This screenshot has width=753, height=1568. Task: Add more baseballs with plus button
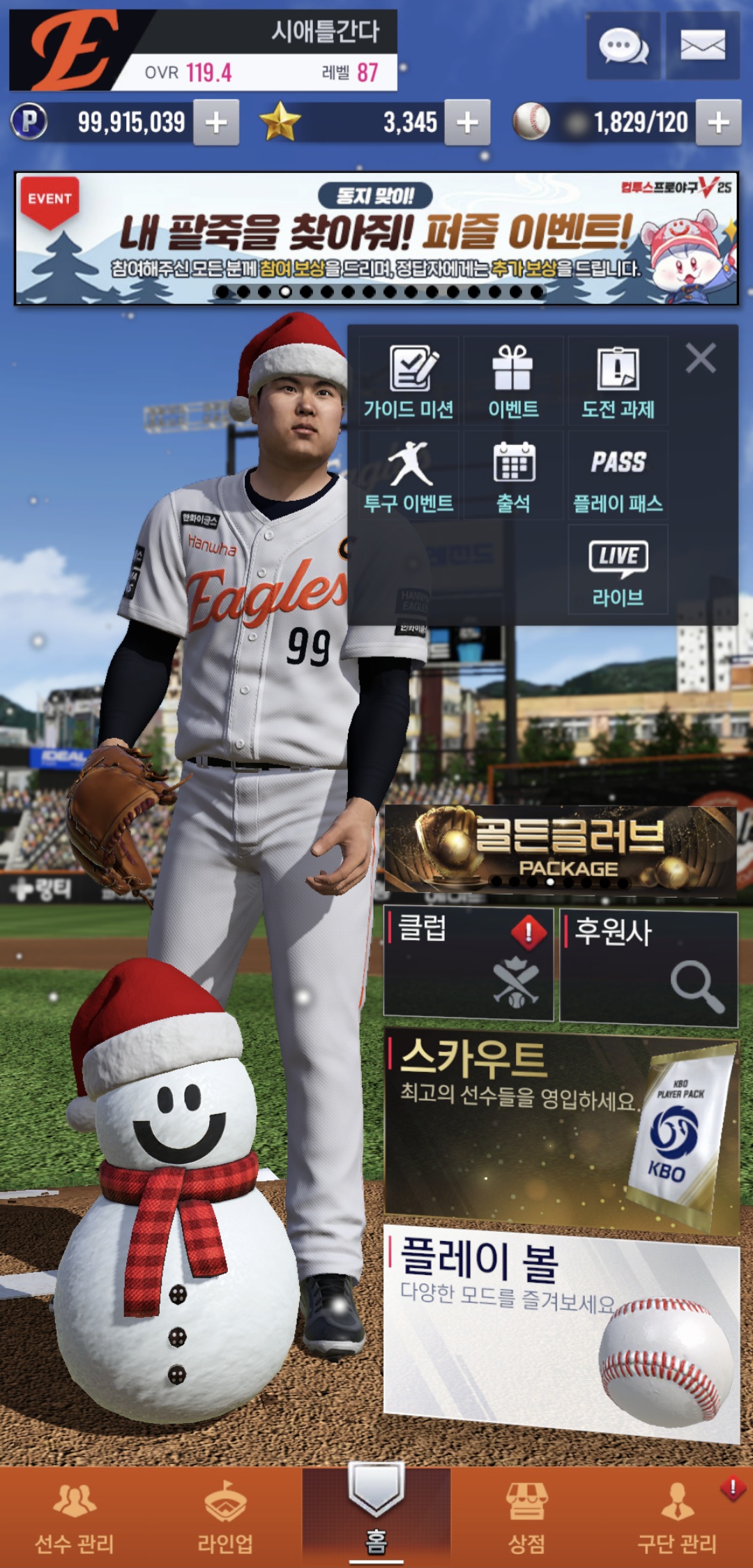coord(718,123)
